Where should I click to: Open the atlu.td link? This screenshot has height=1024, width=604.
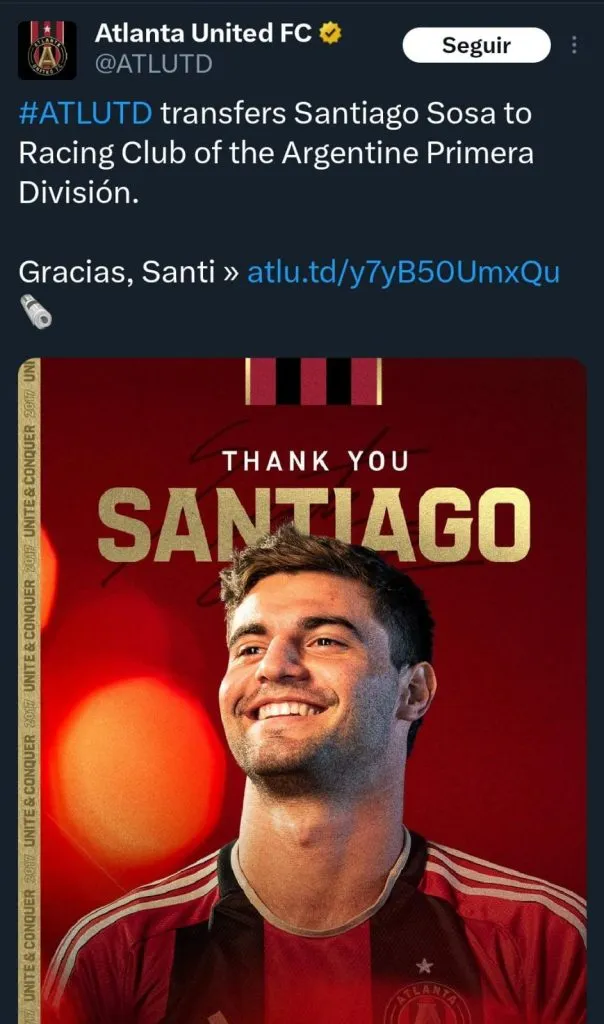click(403, 272)
